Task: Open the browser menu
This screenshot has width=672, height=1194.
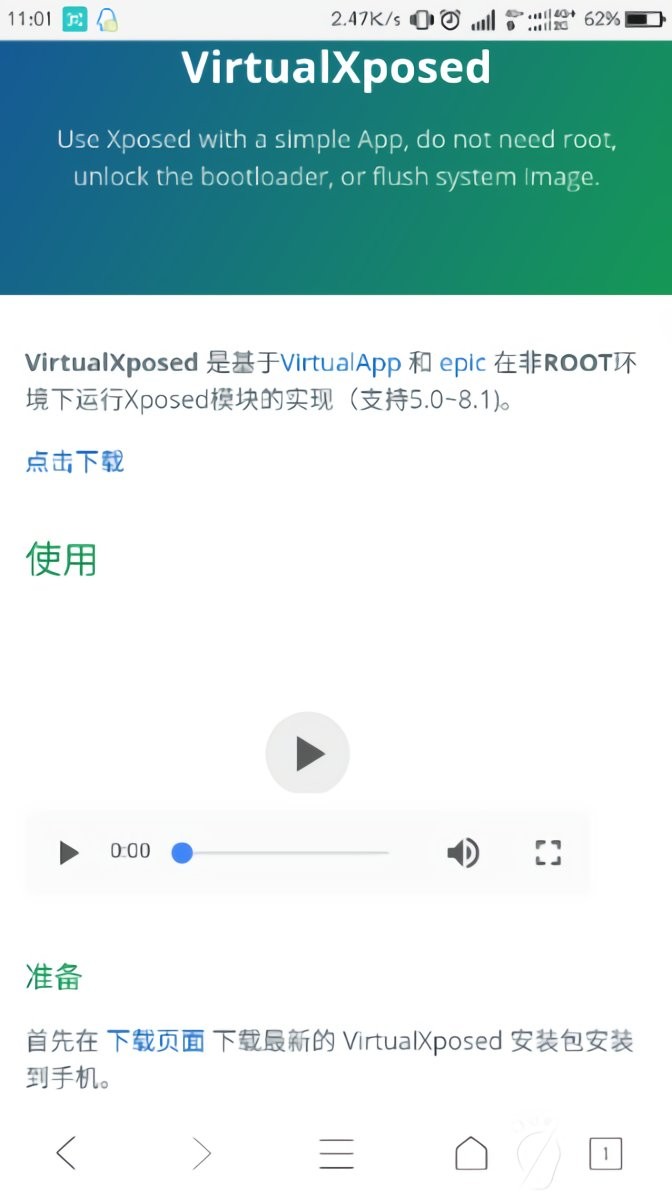Action: point(337,1153)
